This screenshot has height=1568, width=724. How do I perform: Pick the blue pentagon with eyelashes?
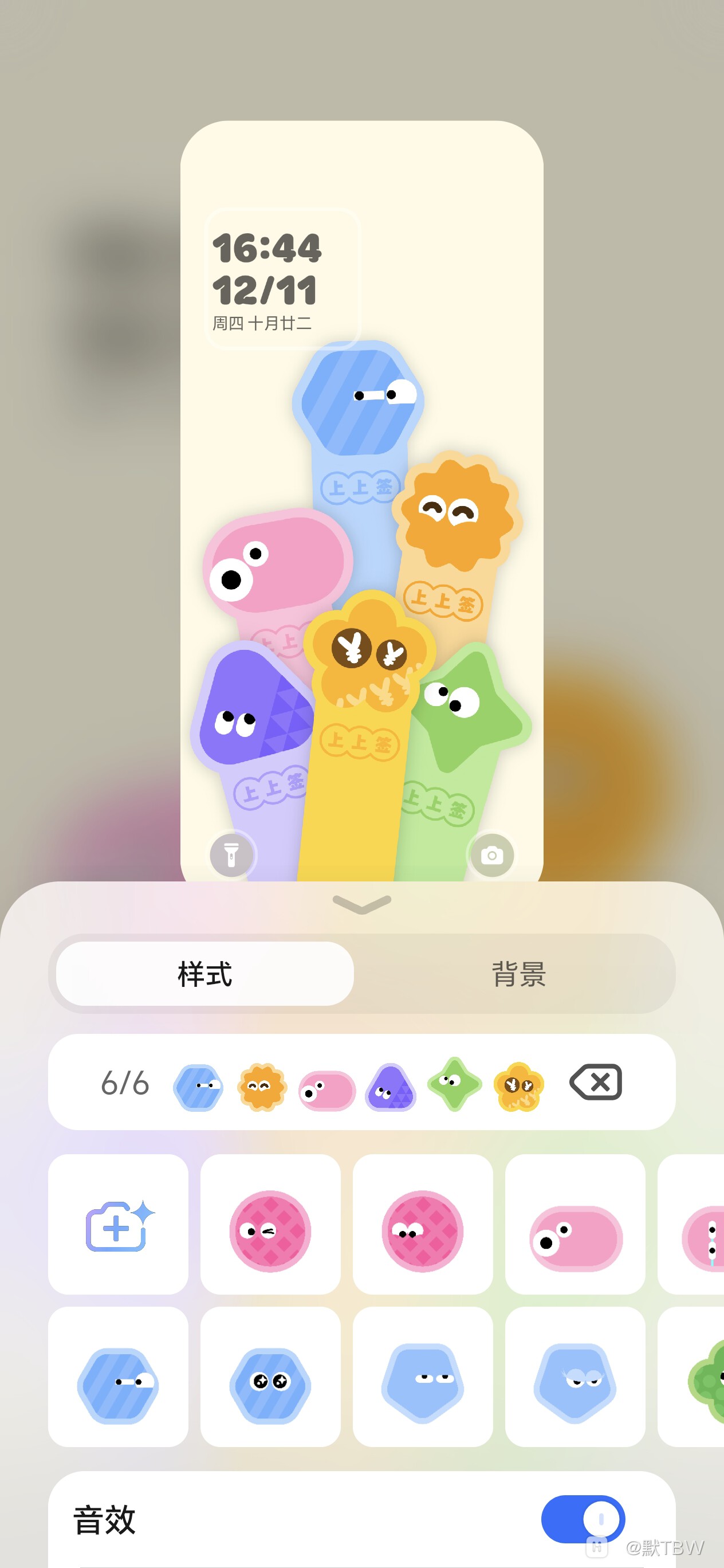(x=575, y=1382)
